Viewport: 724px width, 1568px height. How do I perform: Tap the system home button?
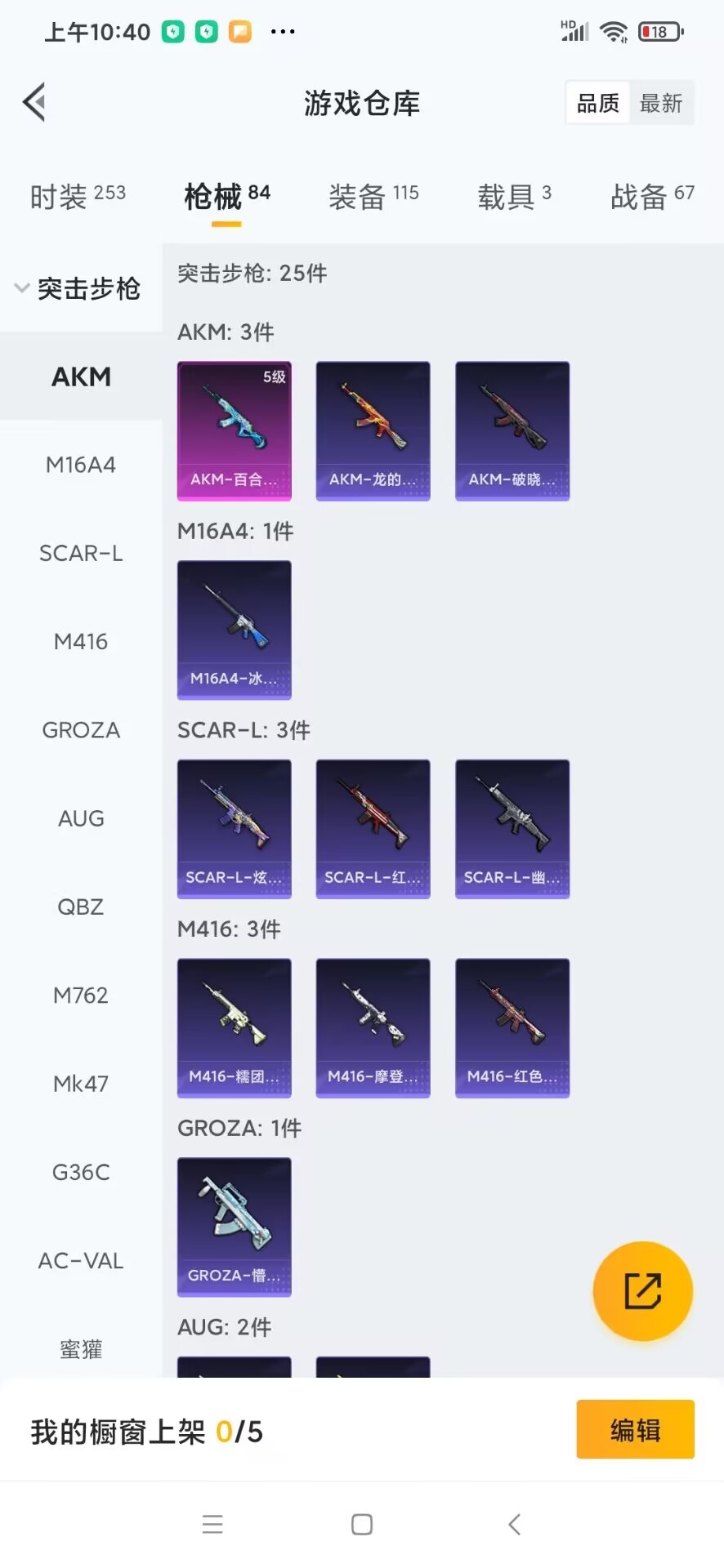pos(362,1524)
